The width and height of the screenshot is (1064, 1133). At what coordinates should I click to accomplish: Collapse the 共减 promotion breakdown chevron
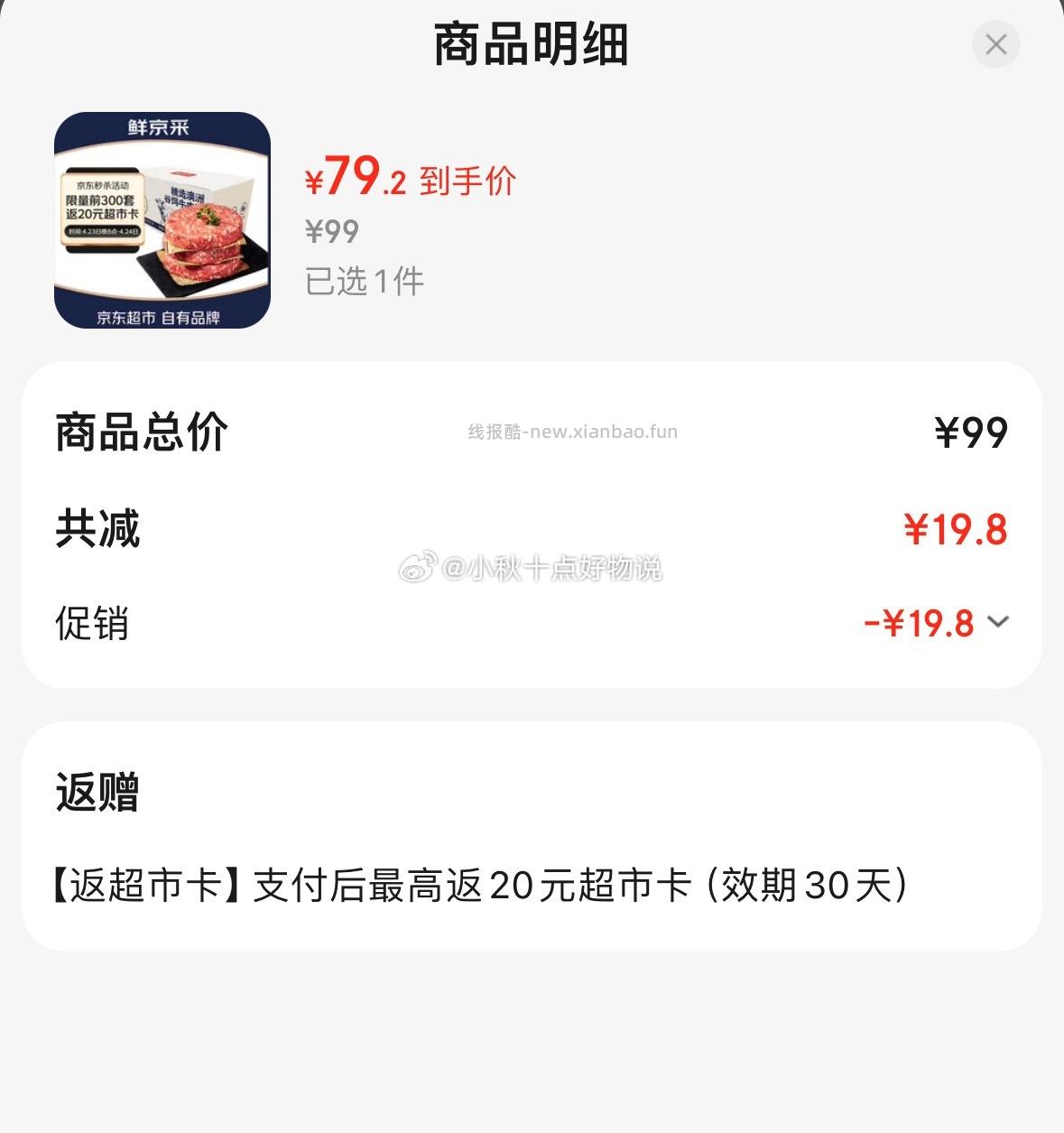point(997,621)
